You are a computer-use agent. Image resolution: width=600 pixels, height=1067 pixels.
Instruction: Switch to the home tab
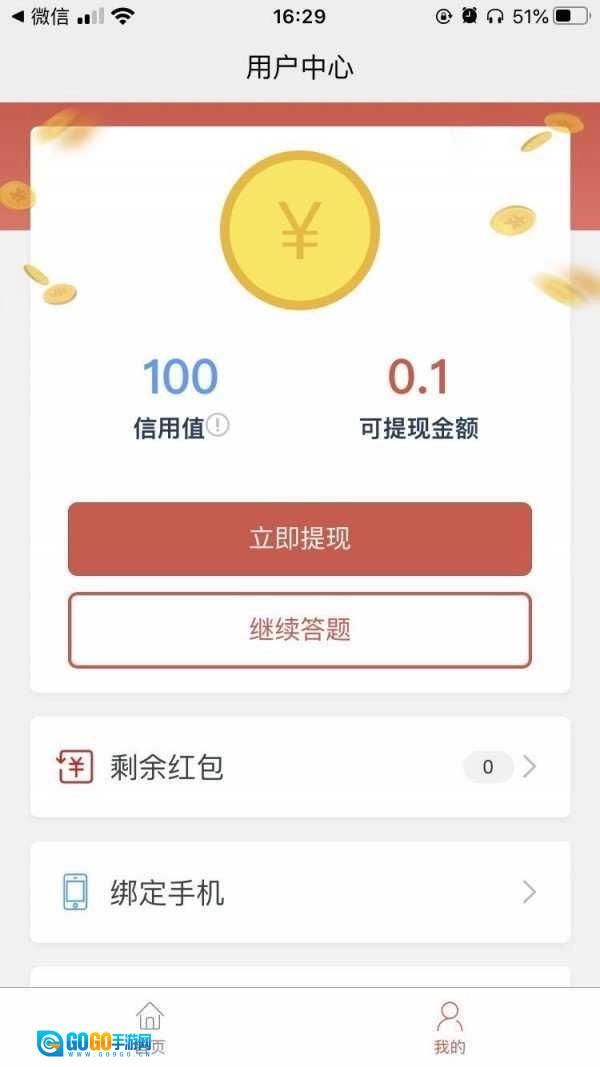[x=150, y=1029]
